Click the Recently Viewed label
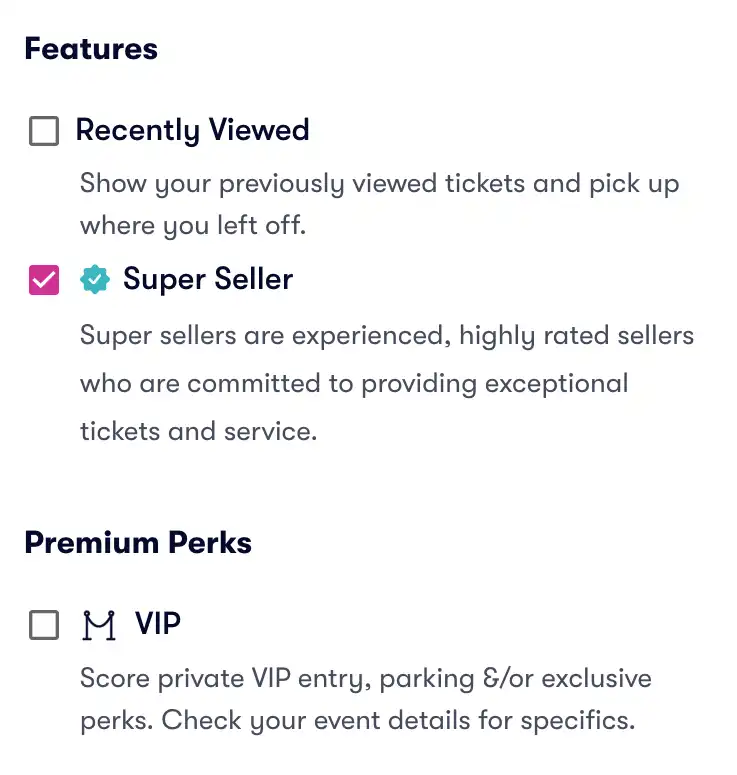The image size is (737, 775). 192,130
